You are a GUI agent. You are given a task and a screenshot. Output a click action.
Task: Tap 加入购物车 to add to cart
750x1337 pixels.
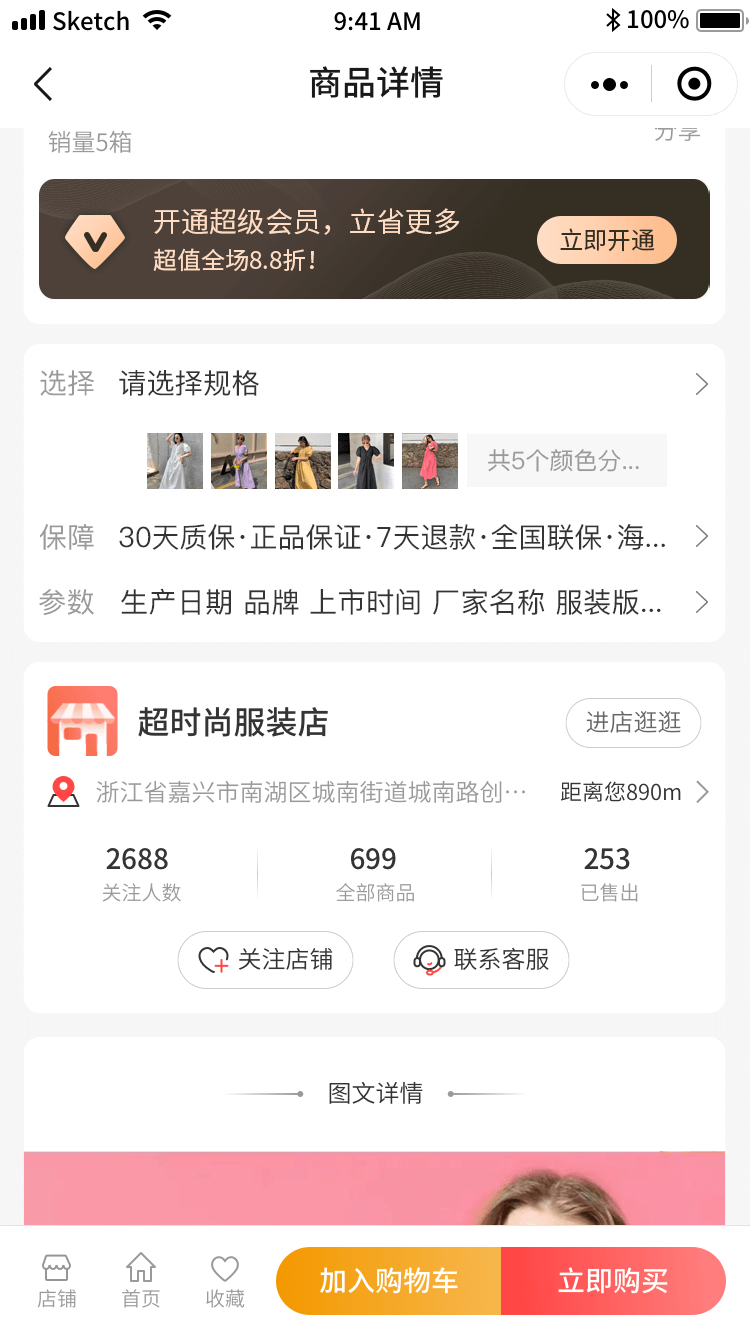[x=389, y=1281]
